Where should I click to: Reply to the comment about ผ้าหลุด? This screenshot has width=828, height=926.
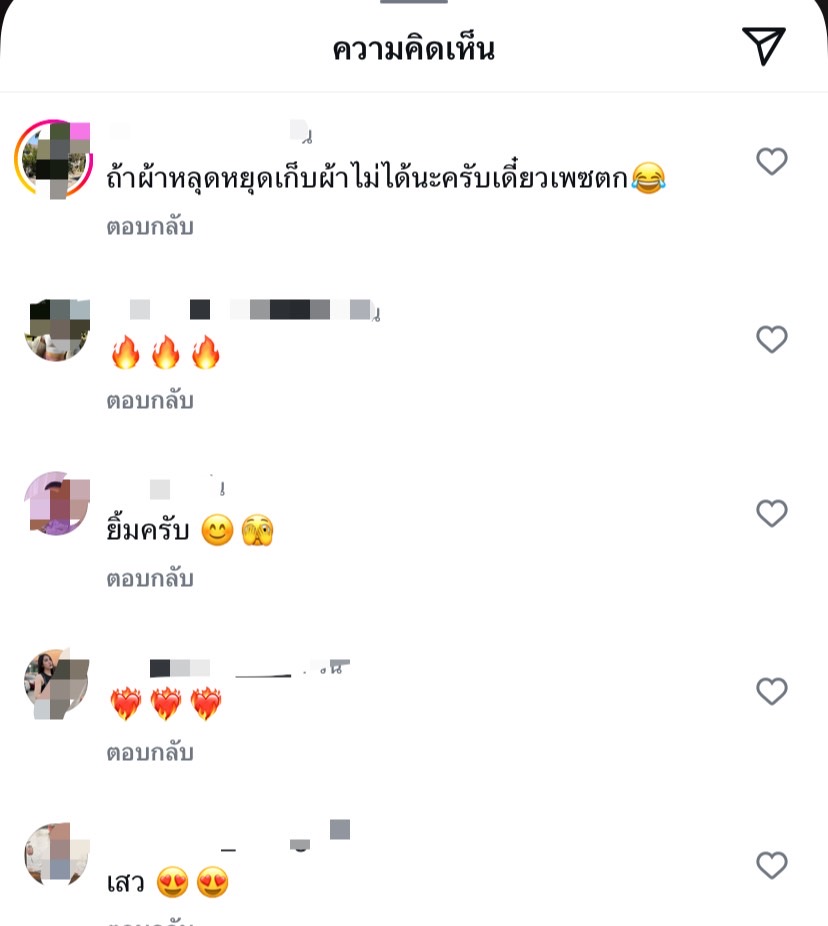tap(150, 227)
